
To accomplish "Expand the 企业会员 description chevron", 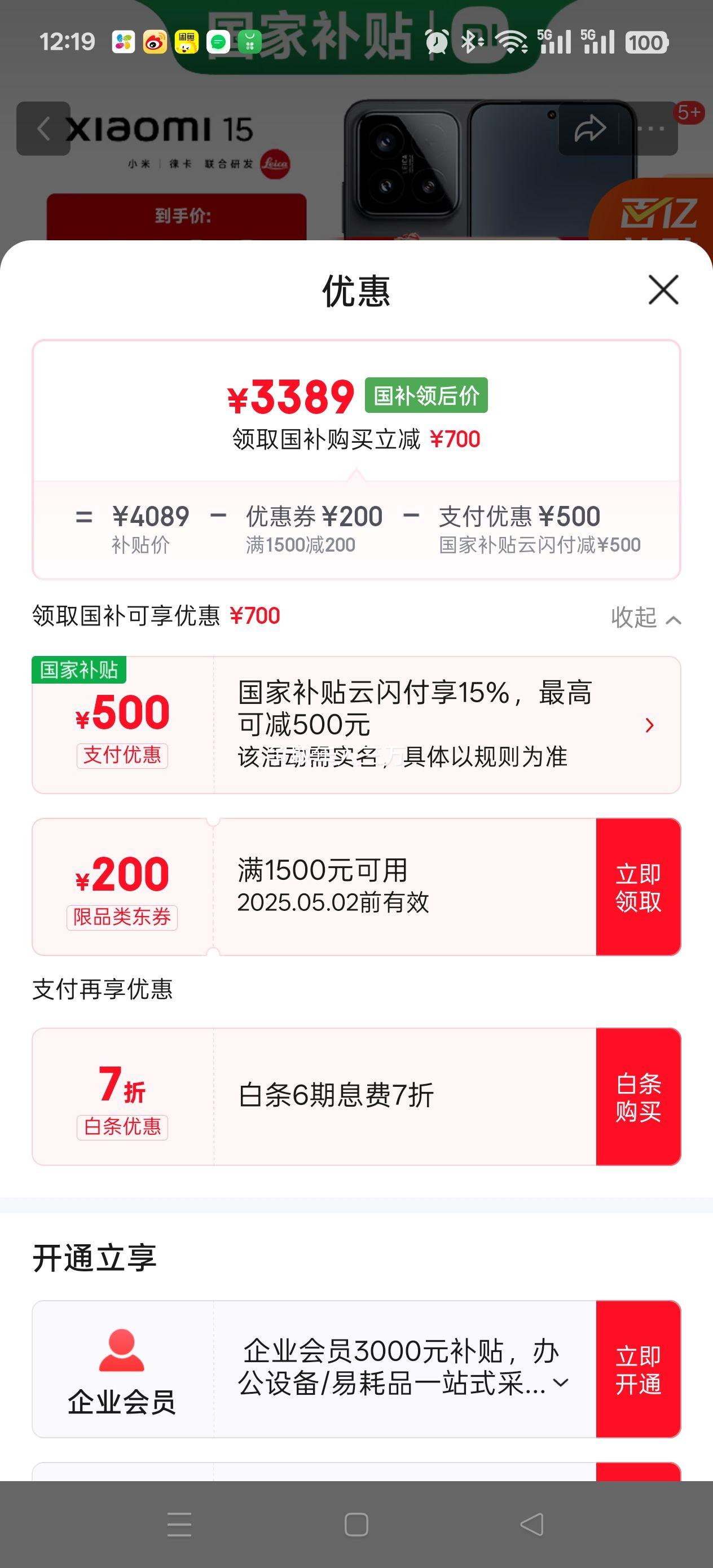I will tap(561, 1383).
